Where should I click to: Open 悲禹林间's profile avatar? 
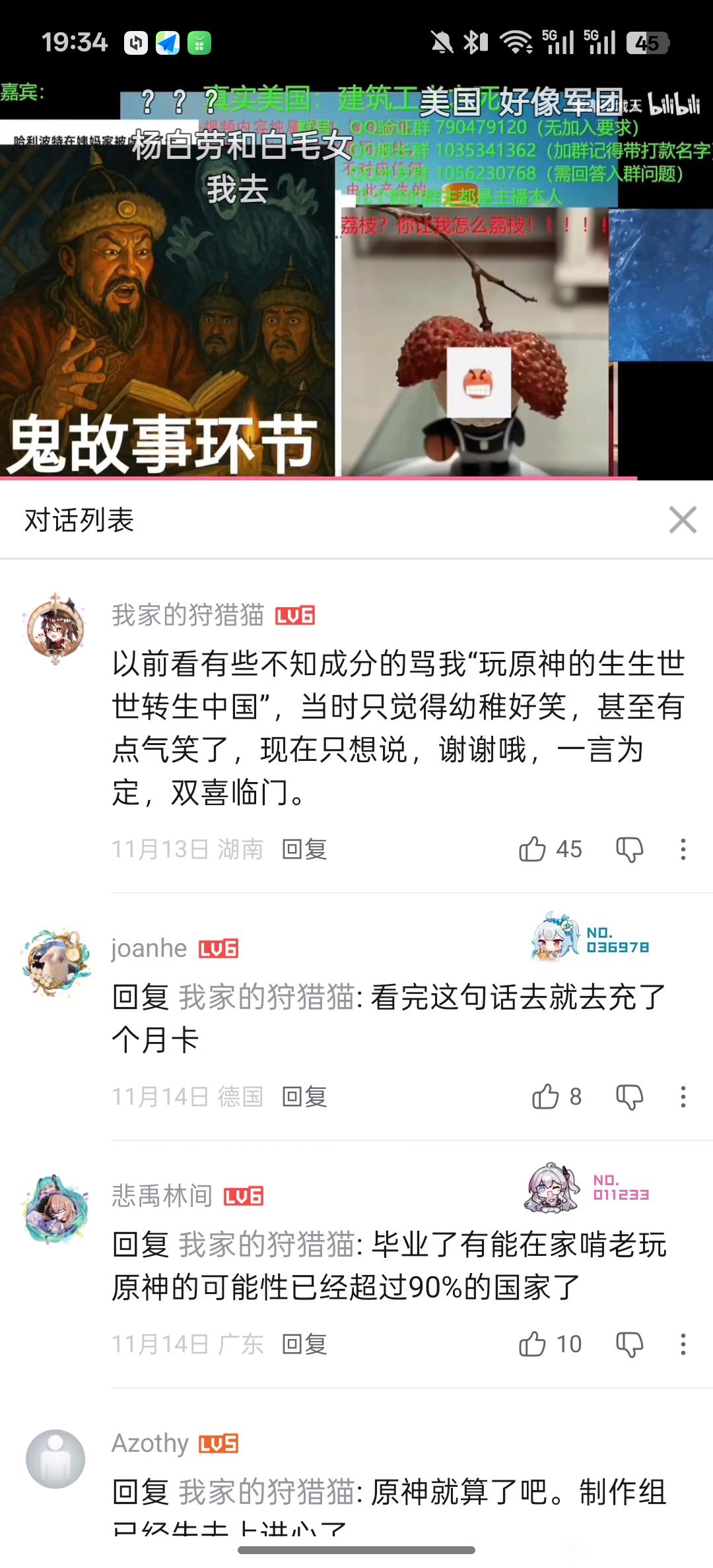pyautogui.click(x=55, y=1209)
